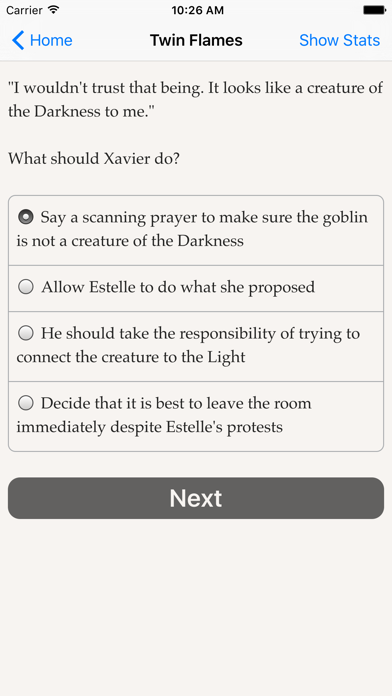
Task: Go back to Home
Action: [42, 40]
